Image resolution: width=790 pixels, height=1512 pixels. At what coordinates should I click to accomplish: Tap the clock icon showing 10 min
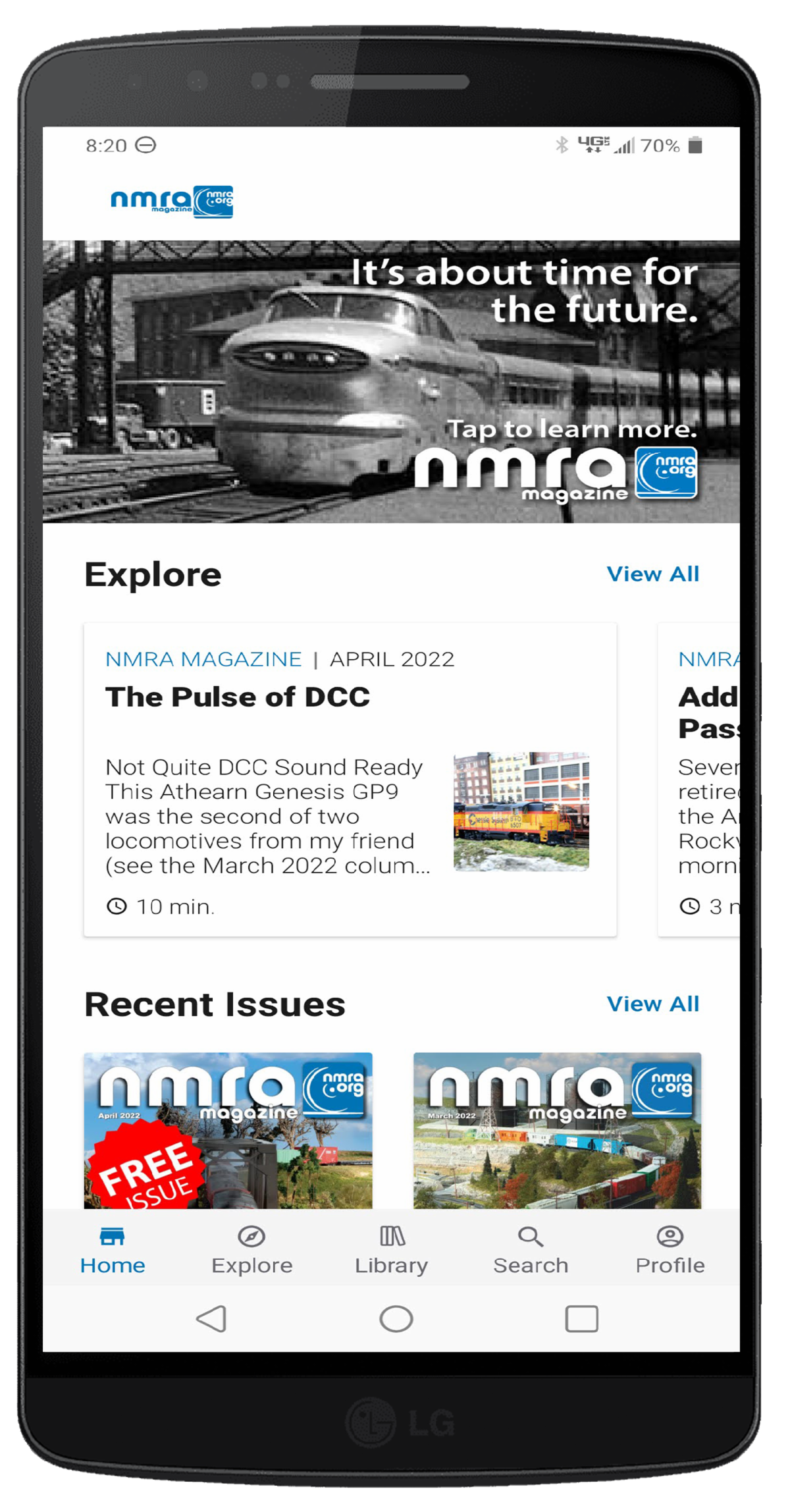pyautogui.click(x=117, y=906)
